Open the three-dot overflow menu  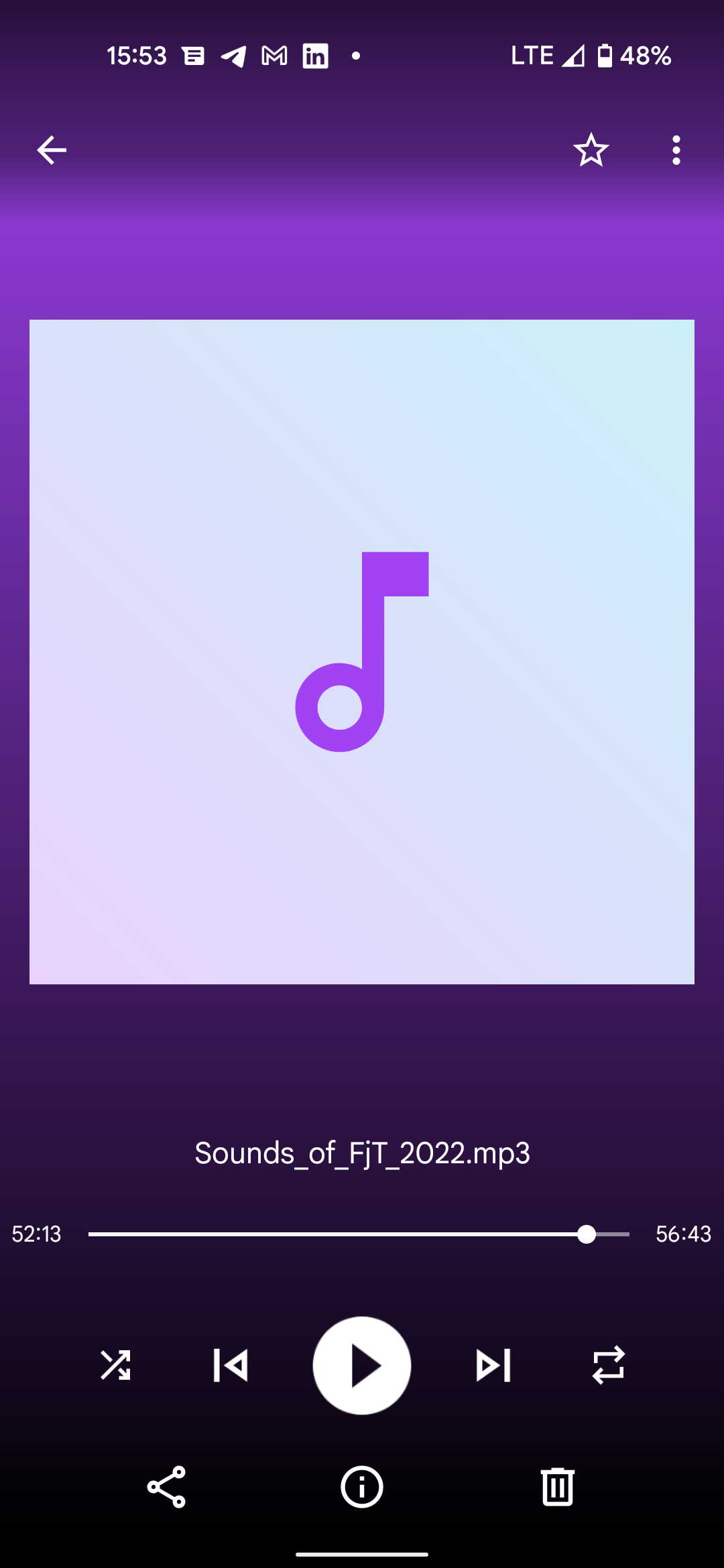click(x=676, y=150)
